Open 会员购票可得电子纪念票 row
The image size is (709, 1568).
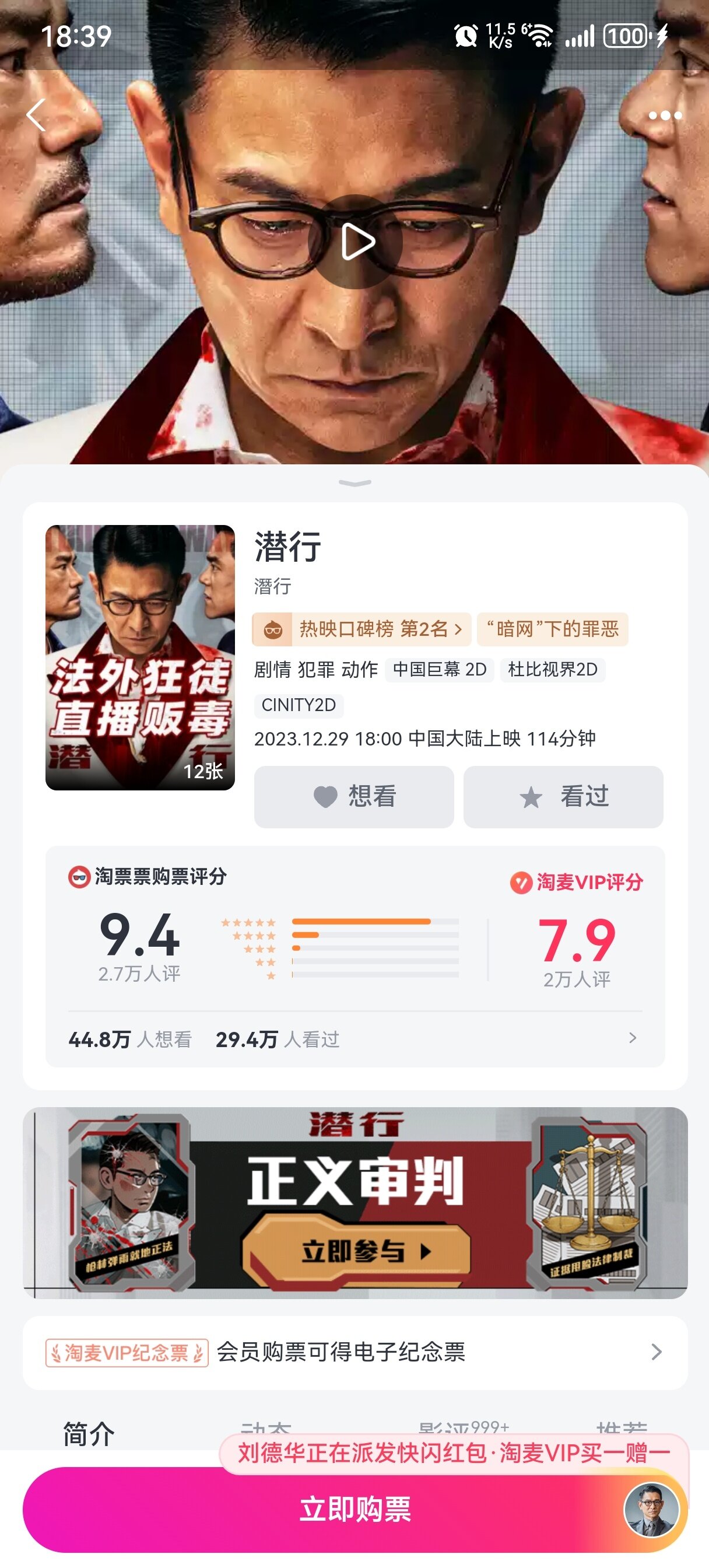tap(355, 1353)
